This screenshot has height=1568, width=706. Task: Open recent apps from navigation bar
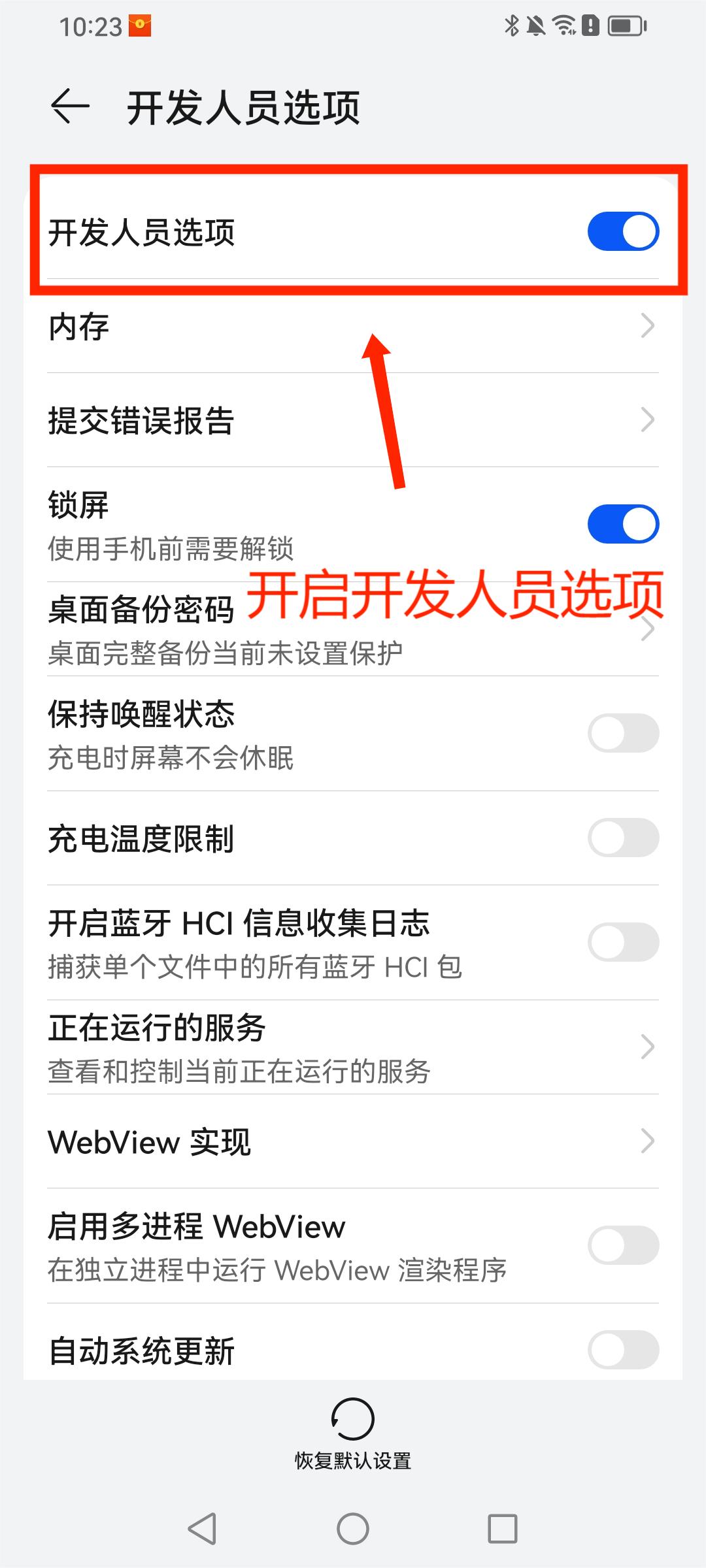pyautogui.click(x=502, y=1529)
